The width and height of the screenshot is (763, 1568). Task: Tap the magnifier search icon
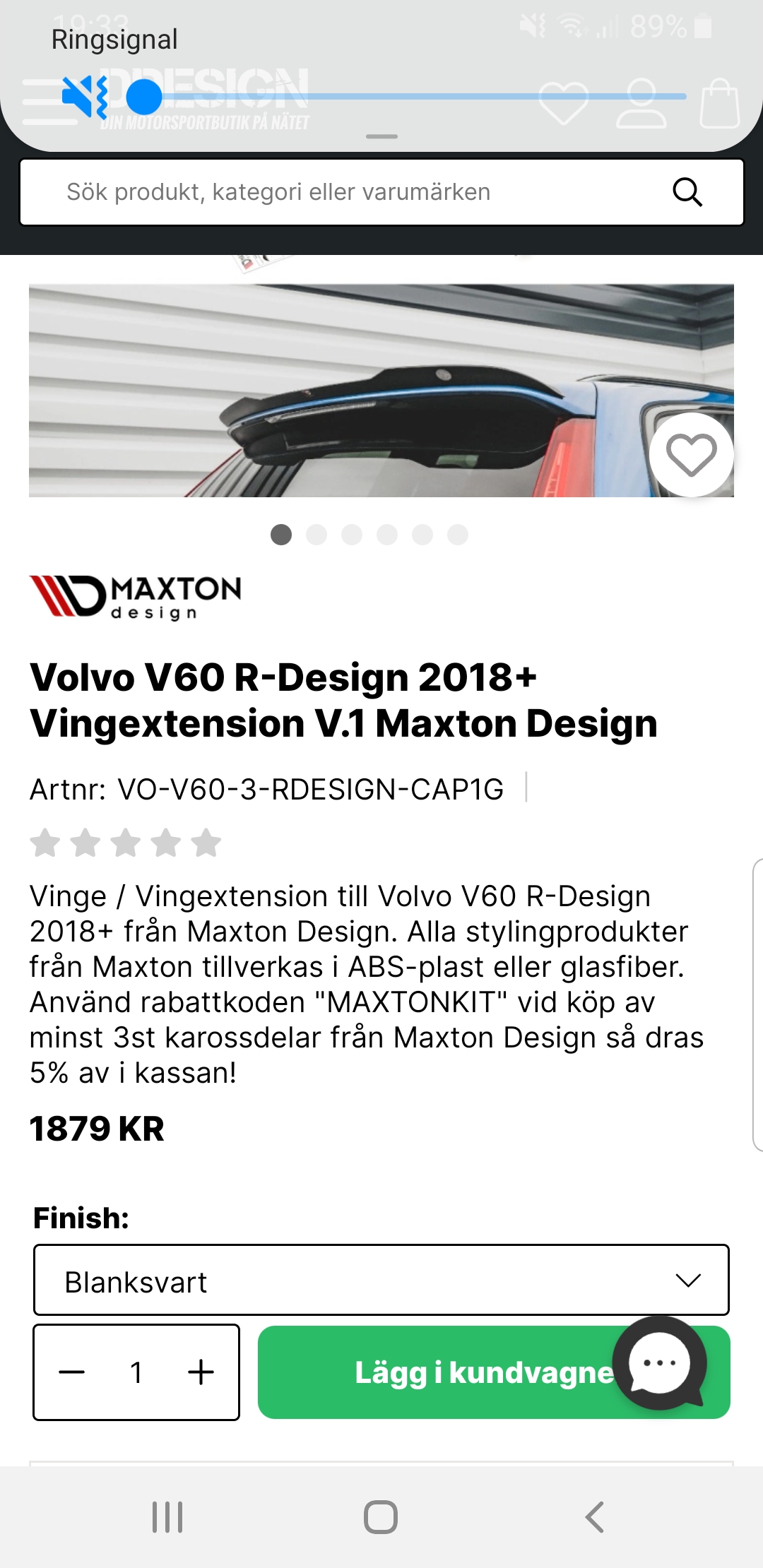(x=687, y=192)
